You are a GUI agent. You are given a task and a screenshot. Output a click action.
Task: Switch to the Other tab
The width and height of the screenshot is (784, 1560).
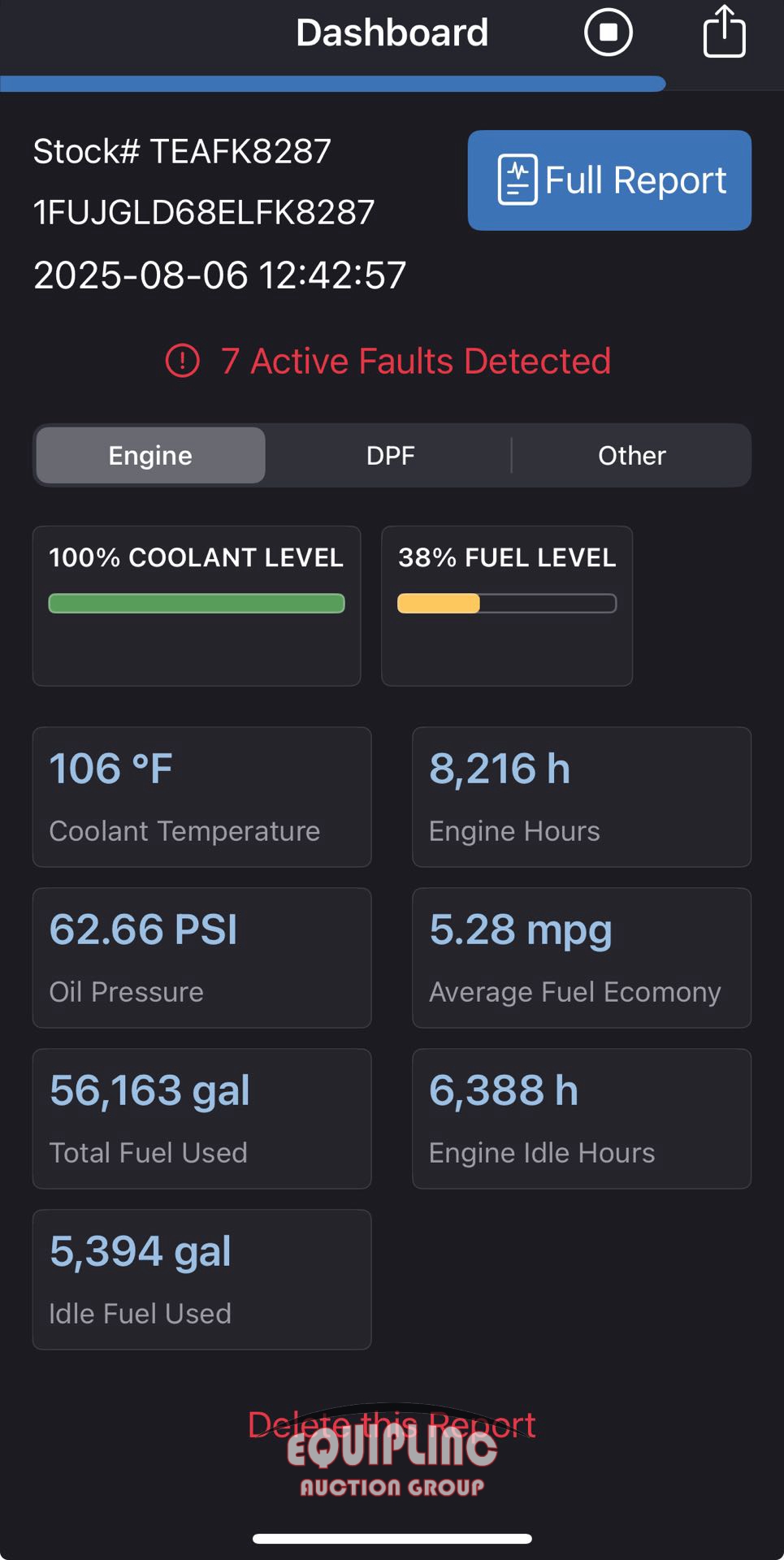(631, 455)
